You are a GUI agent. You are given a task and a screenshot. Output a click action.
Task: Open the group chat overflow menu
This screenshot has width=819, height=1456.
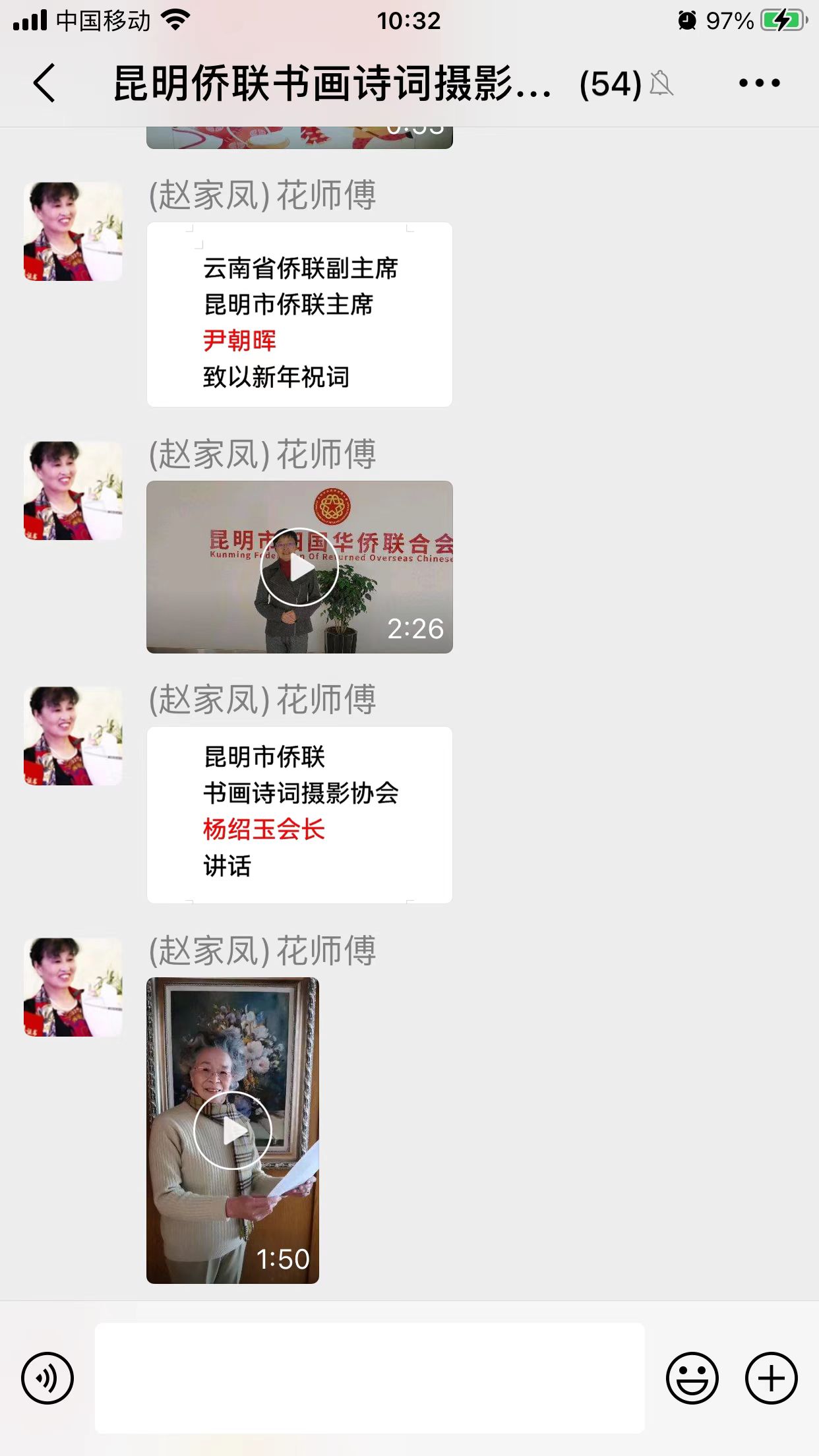pyautogui.click(x=760, y=83)
